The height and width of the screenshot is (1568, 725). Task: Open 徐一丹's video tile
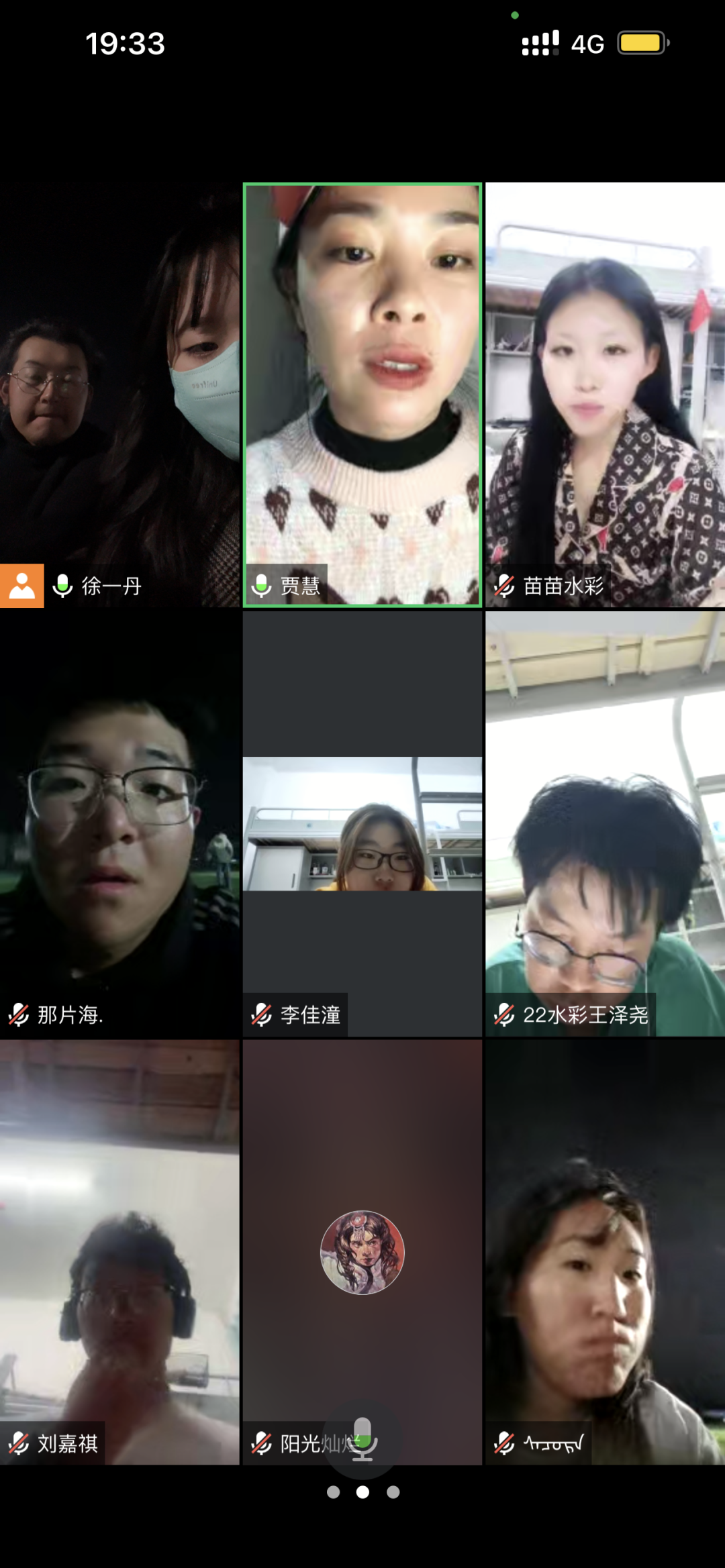pos(119,395)
